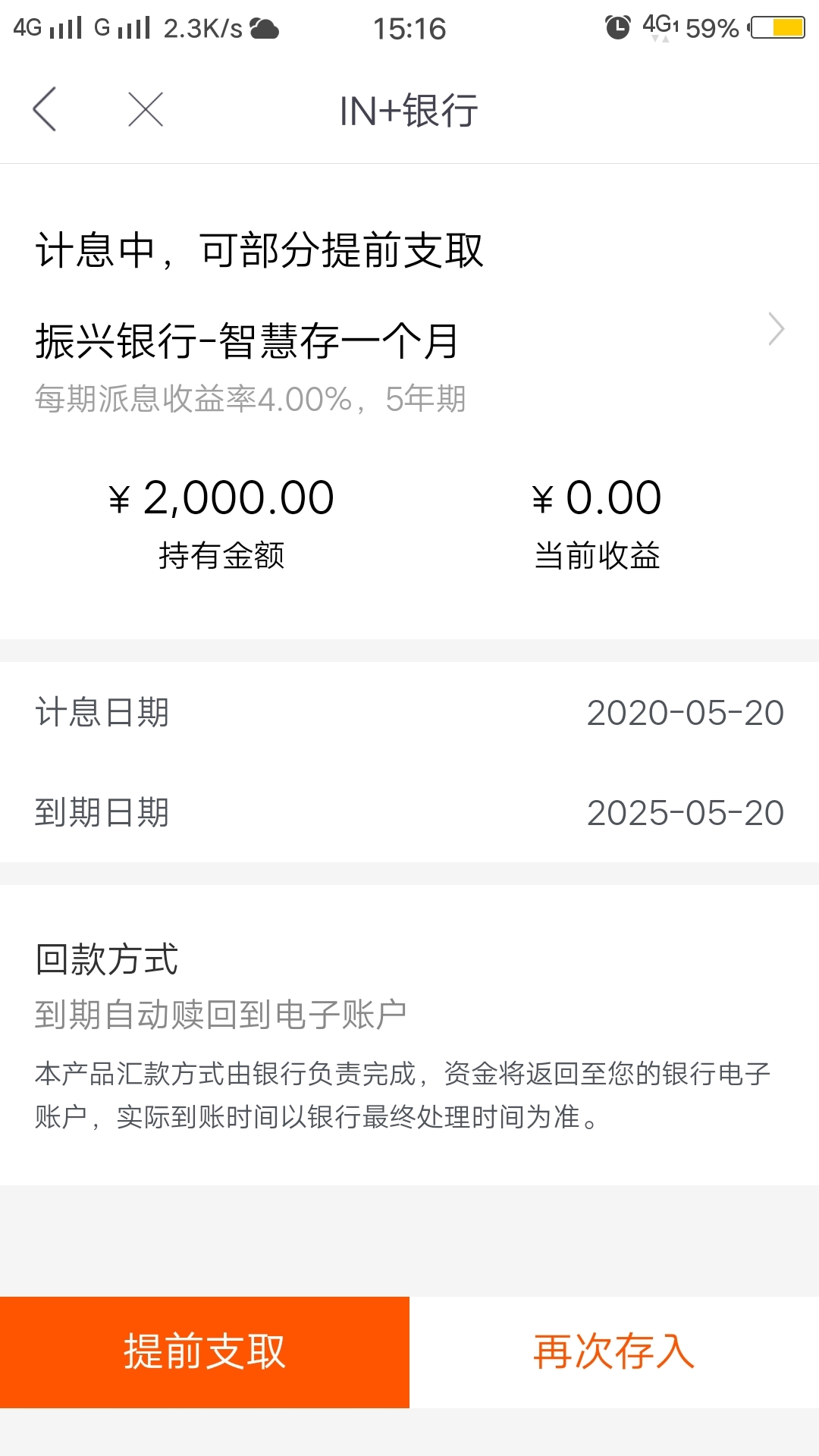Tap 再次存入 to deposit again
The width and height of the screenshot is (819, 1456).
[614, 1352]
